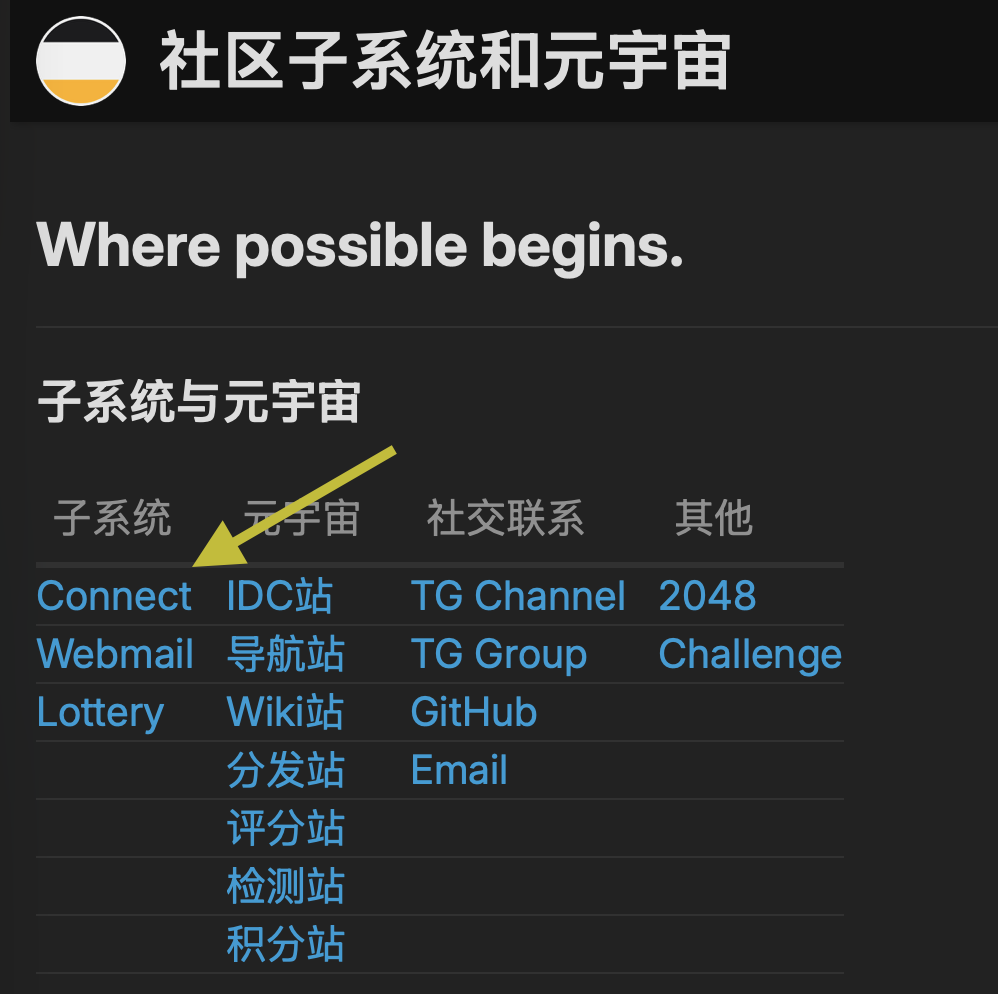Open the GitHub link
Screen dimensions: 998x994
[474, 712]
